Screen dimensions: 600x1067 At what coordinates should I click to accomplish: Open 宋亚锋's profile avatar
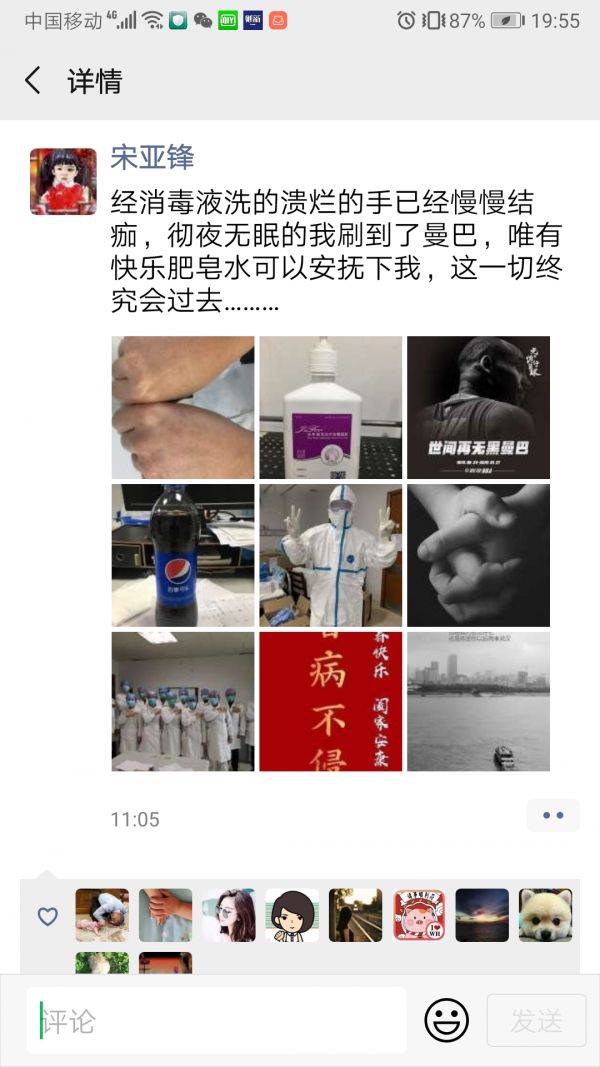coord(63,182)
